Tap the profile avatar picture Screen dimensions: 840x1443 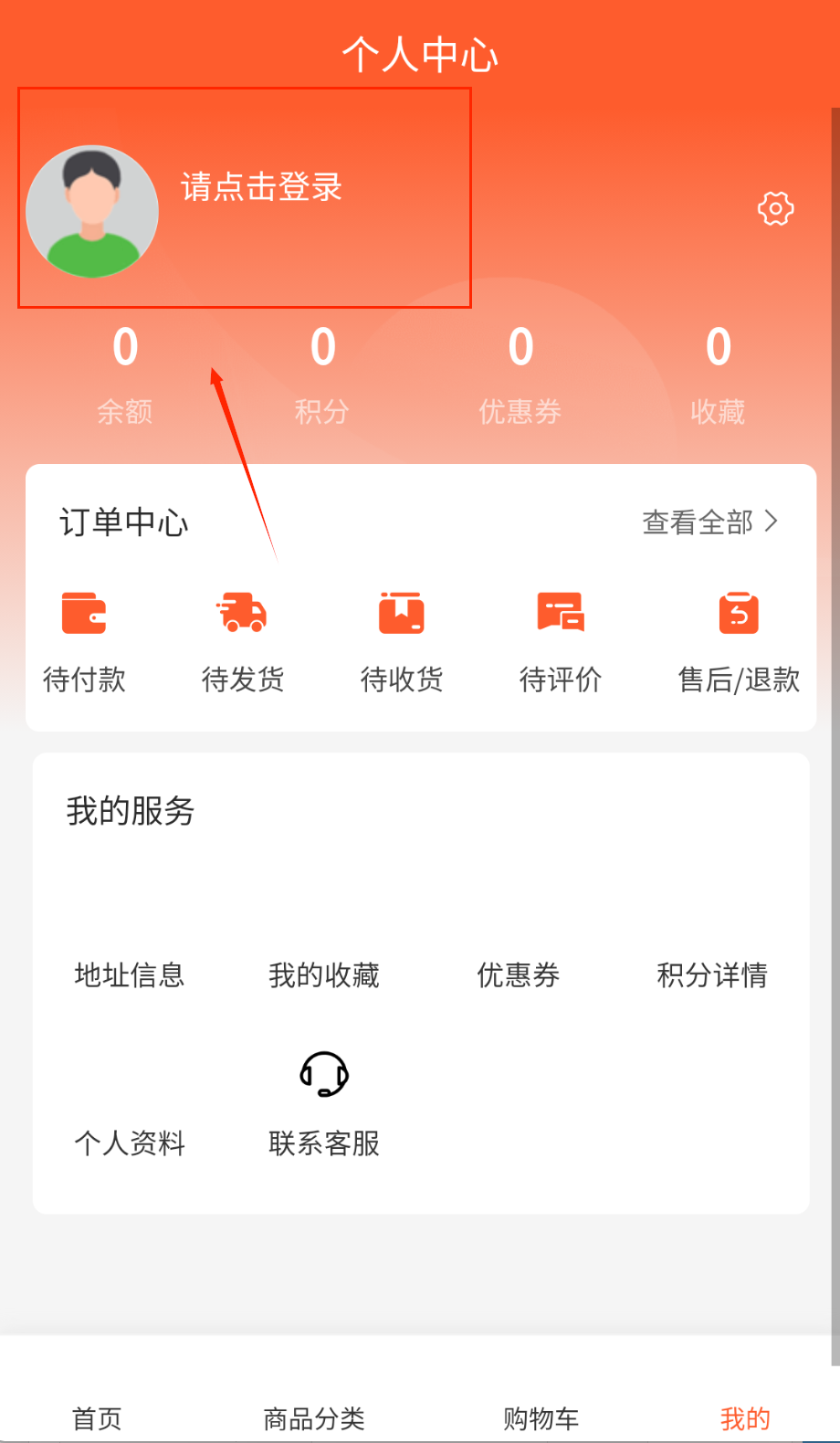click(92, 212)
